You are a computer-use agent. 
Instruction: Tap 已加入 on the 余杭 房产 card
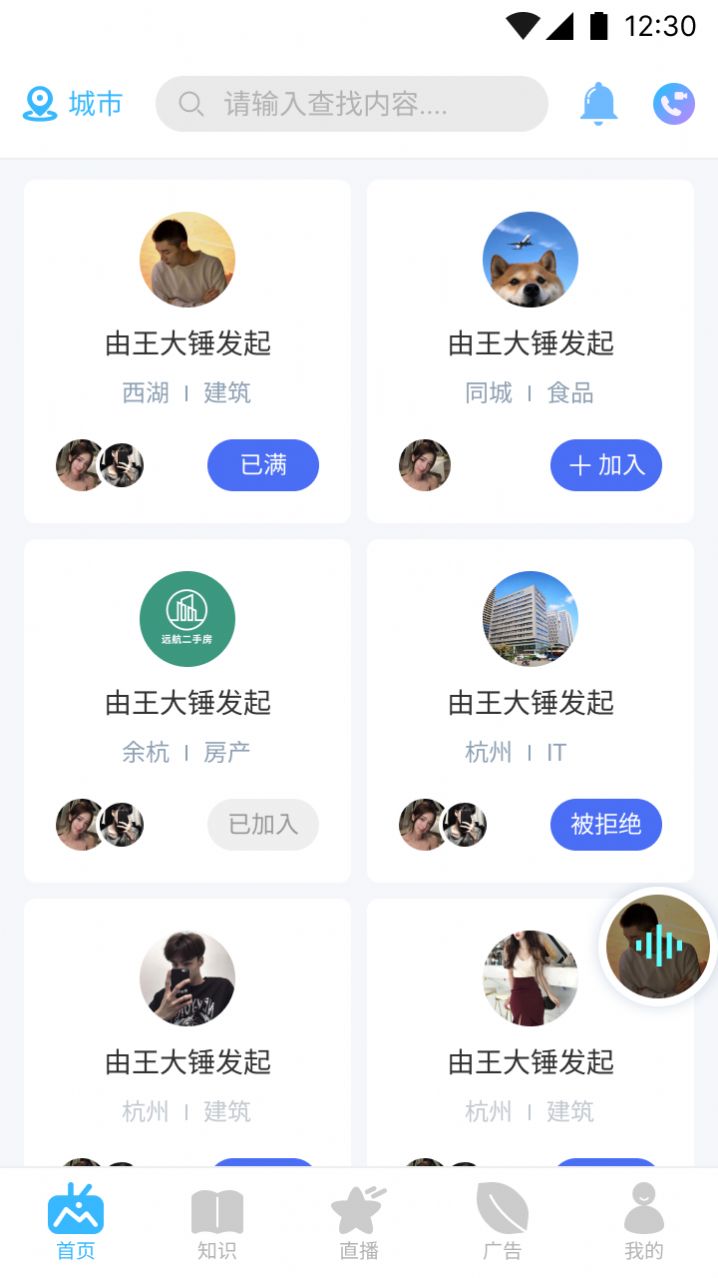(263, 824)
